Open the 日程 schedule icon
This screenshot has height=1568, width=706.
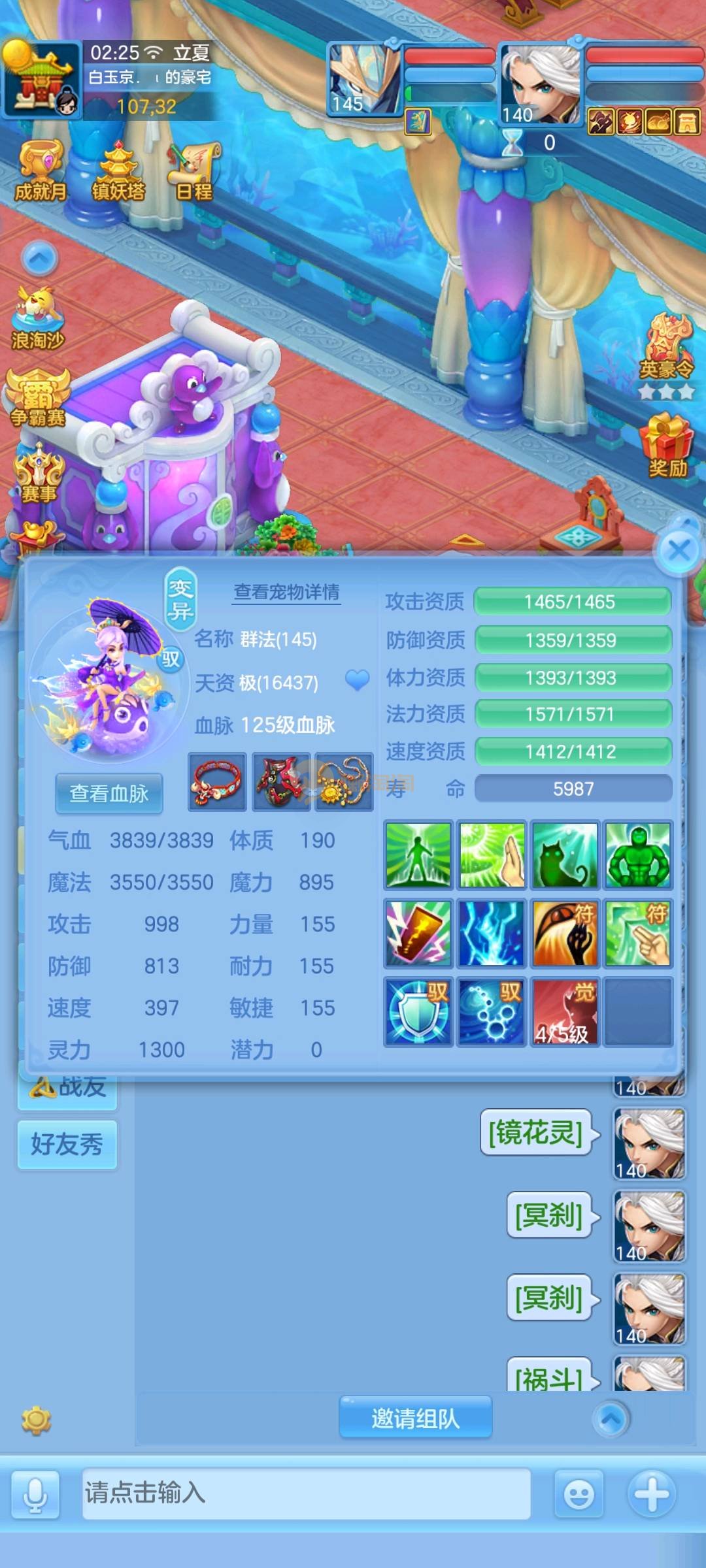click(194, 171)
